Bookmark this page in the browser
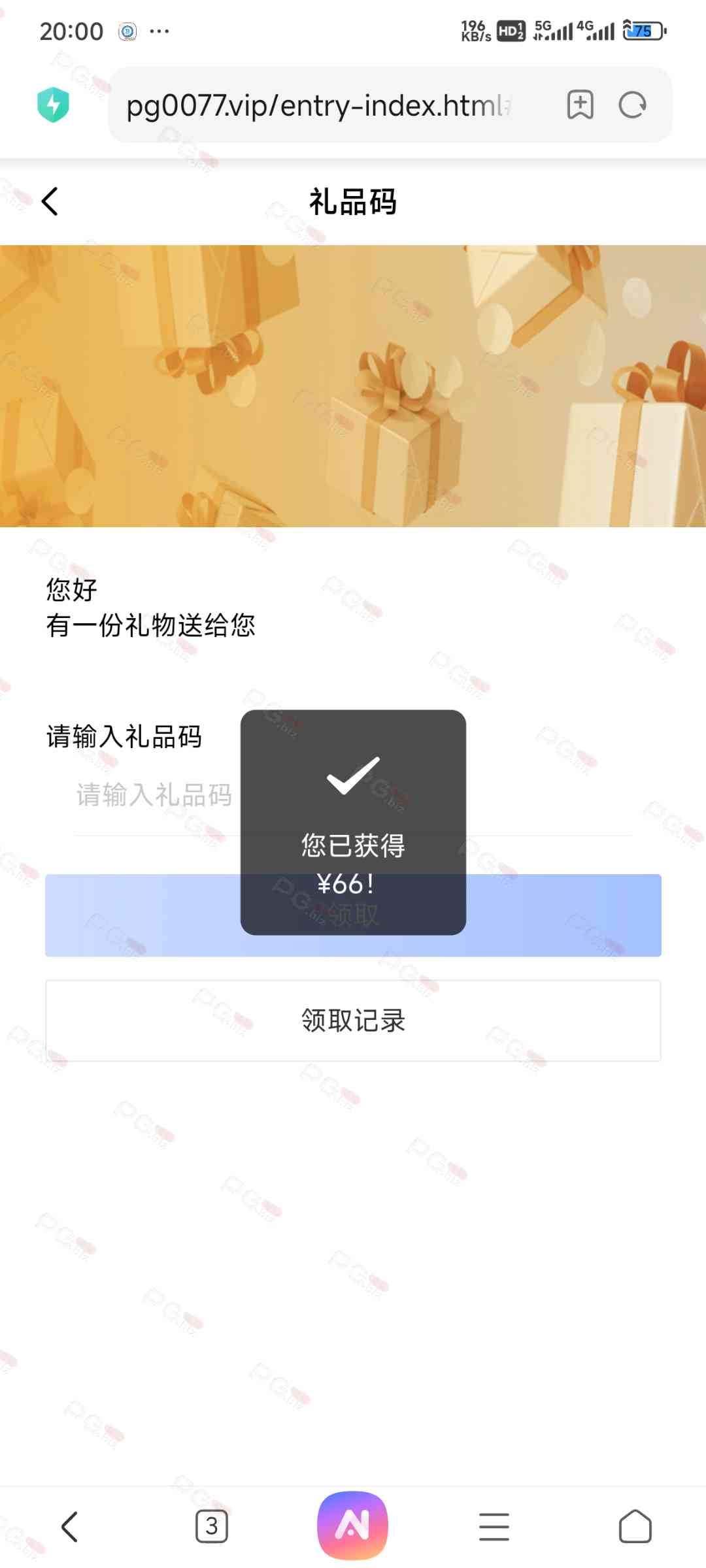706x1568 pixels. click(580, 105)
